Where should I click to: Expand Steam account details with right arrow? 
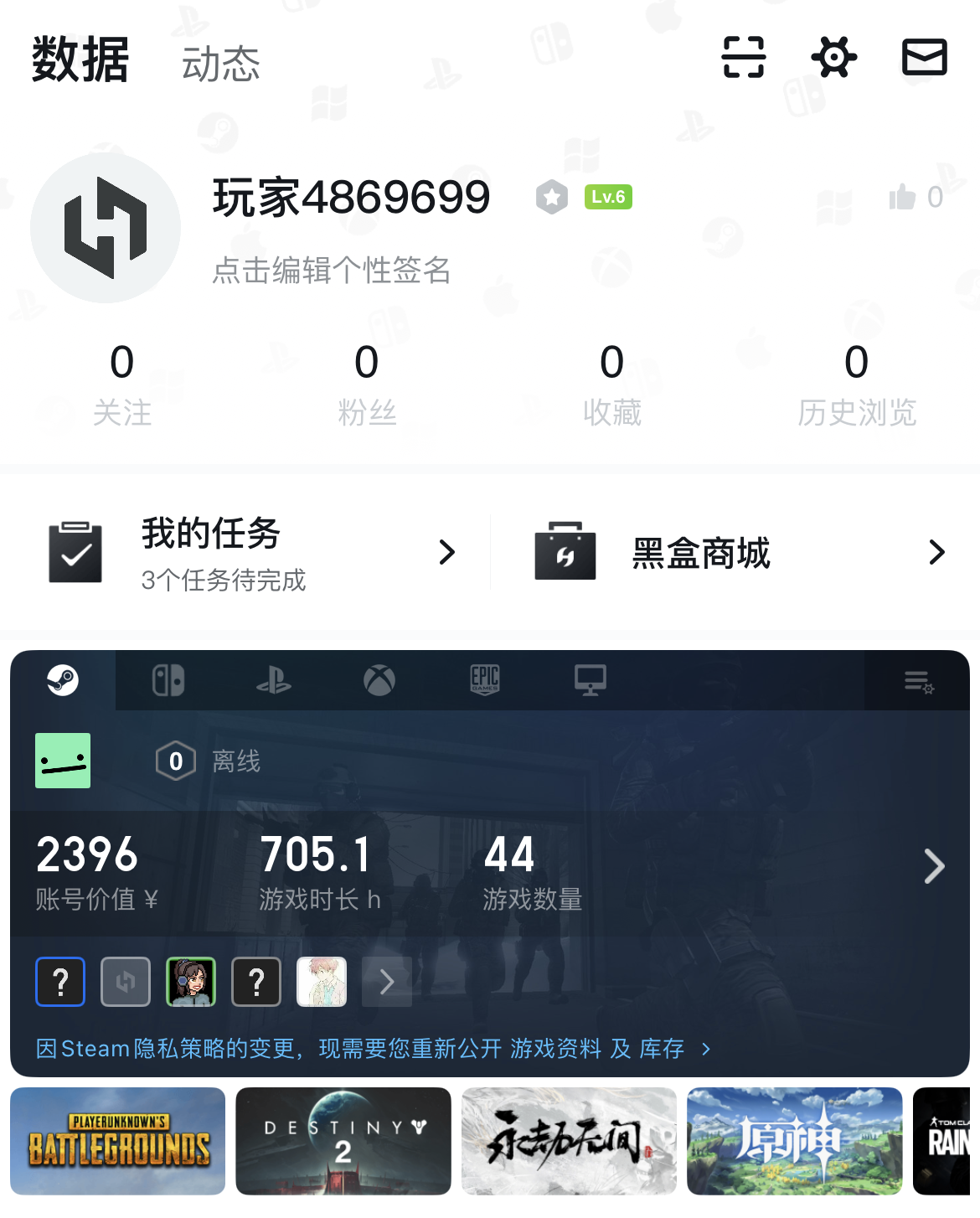coord(933,866)
